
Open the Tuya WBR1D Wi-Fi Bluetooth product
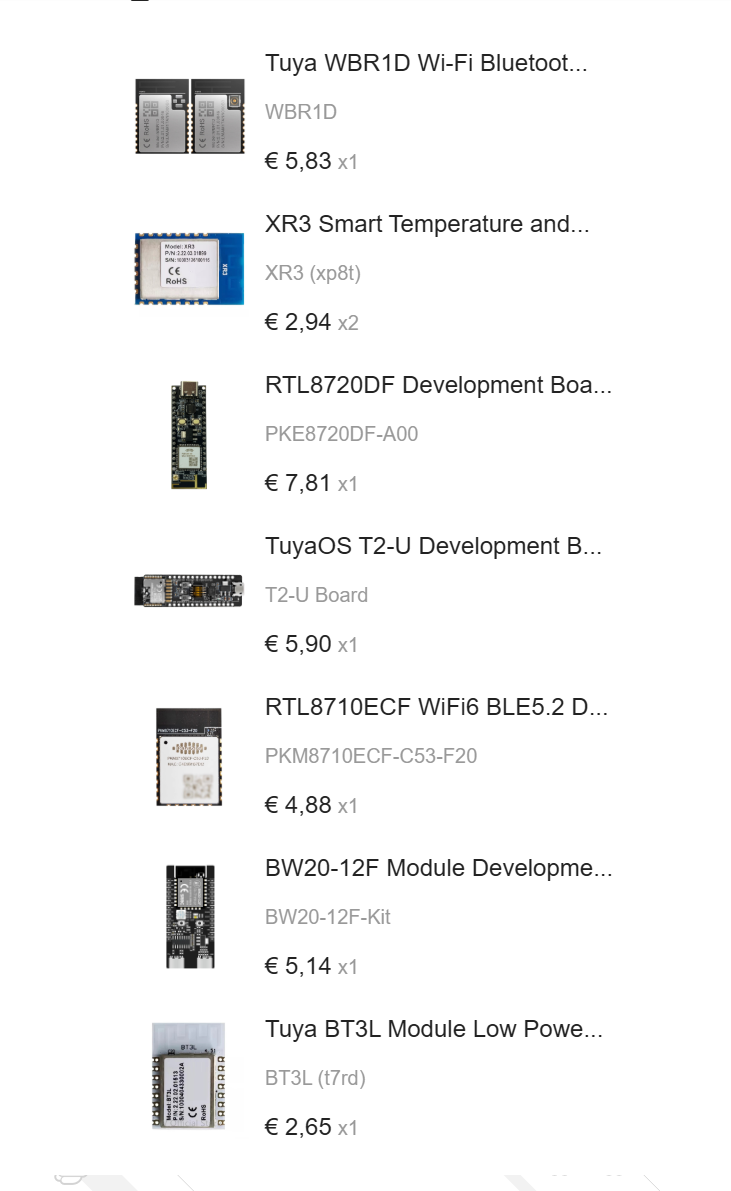coord(426,63)
